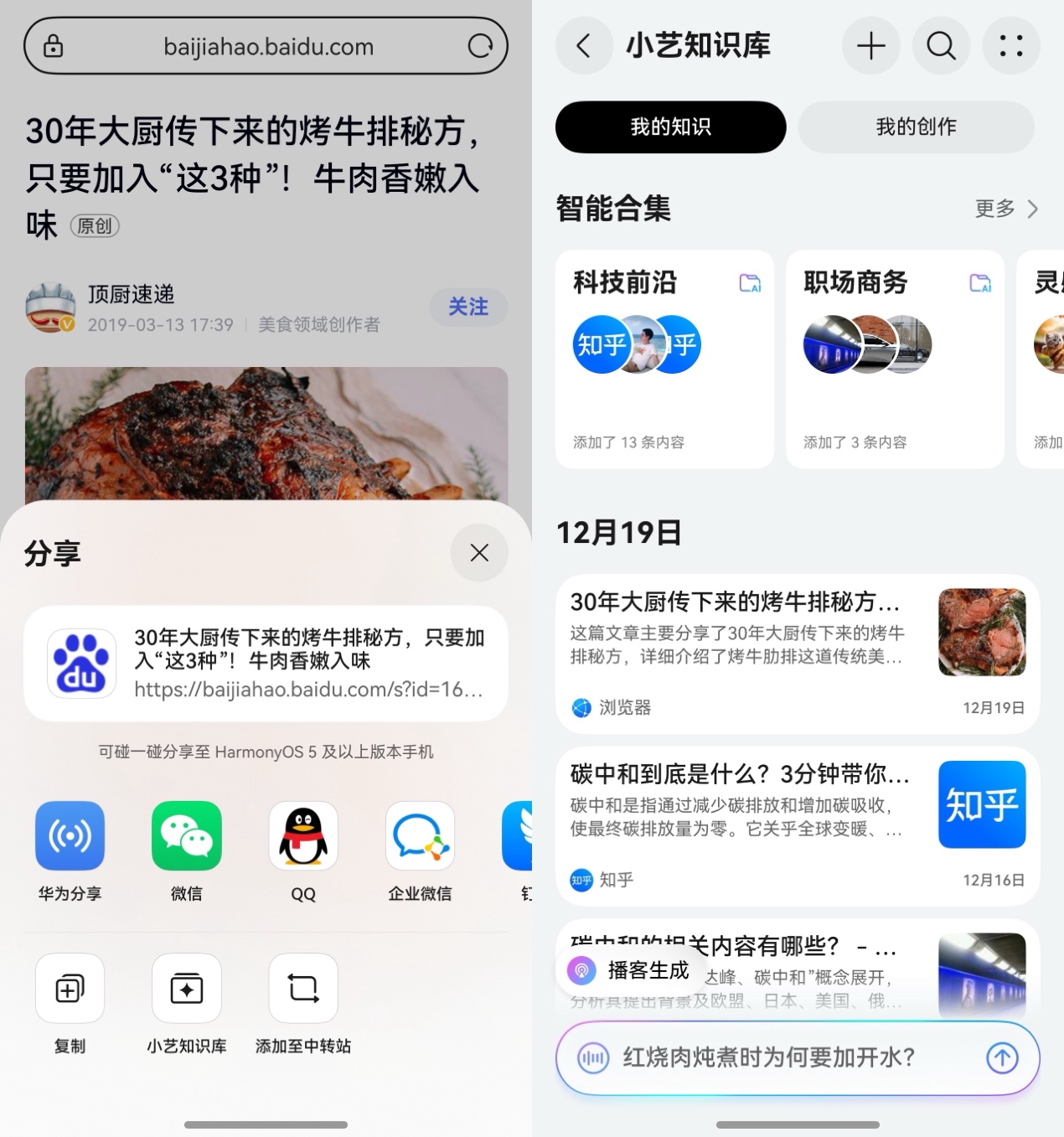1064x1137 pixels.
Task: Tap the plus icon to add knowledge
Action: click(871, 45)
